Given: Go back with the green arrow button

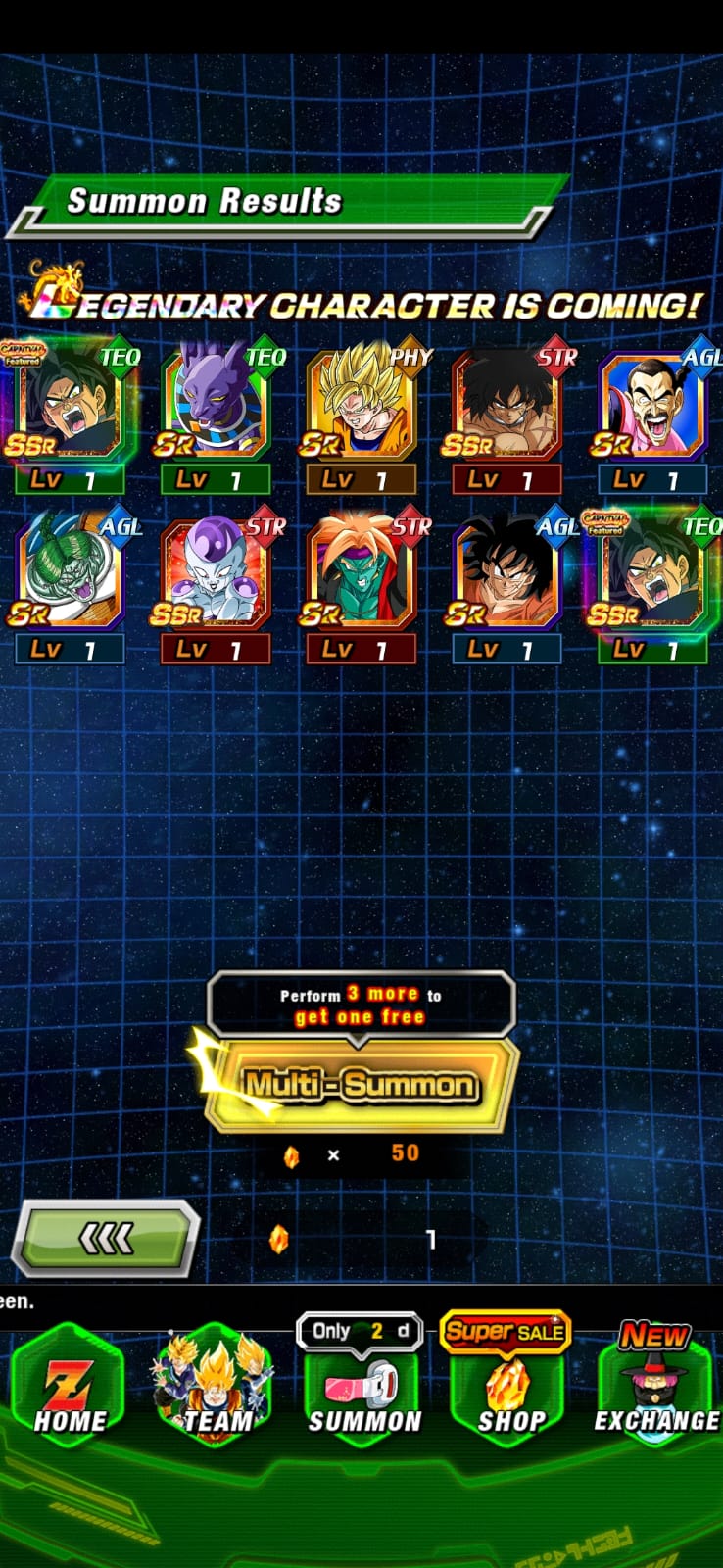Looking at the screenshot, I should pyautogui.click(x=106, y=1239).
